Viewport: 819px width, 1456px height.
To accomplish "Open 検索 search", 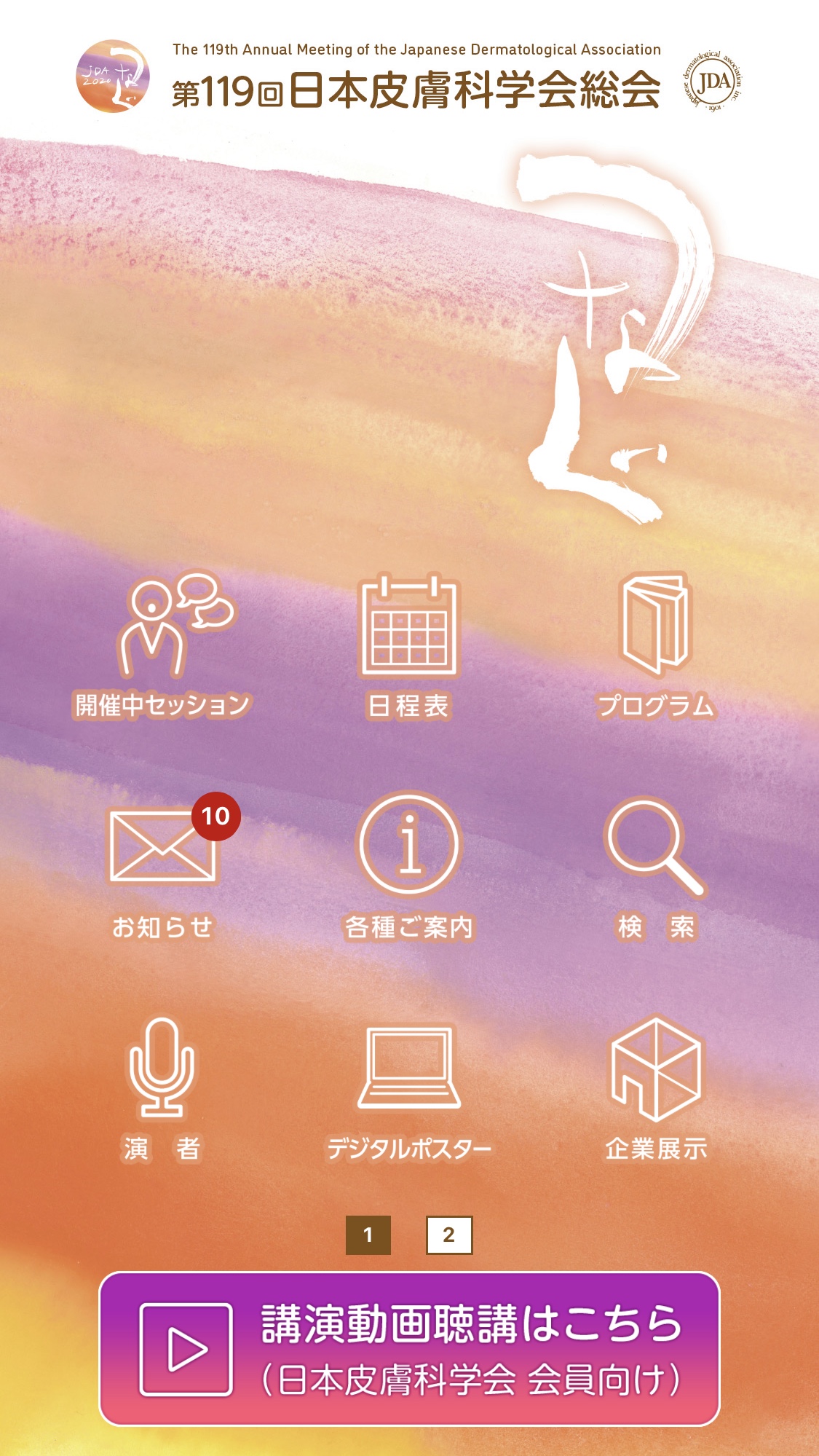I will (x=656, y=867).
